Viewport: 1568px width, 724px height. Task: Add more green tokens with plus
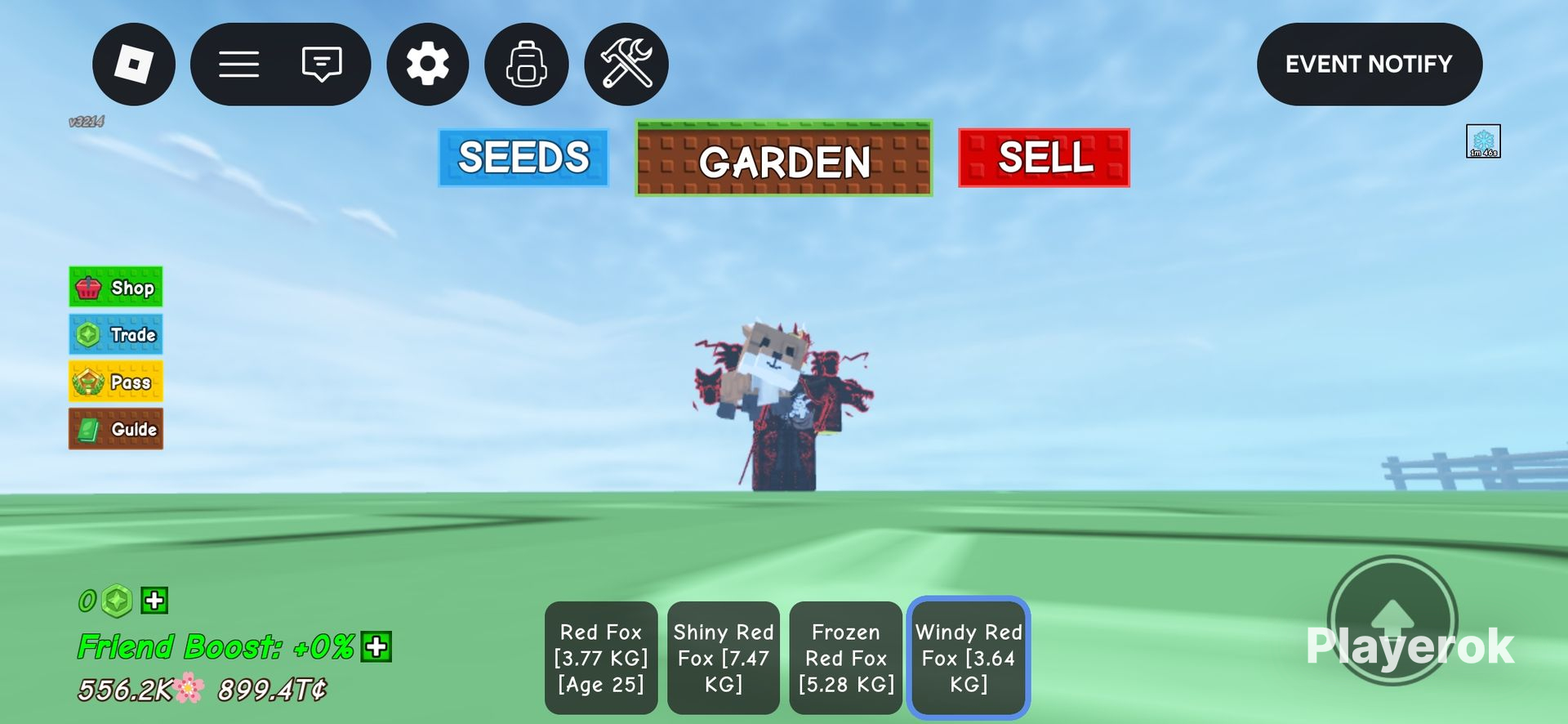pyautogui.click(x=154, y=601)
